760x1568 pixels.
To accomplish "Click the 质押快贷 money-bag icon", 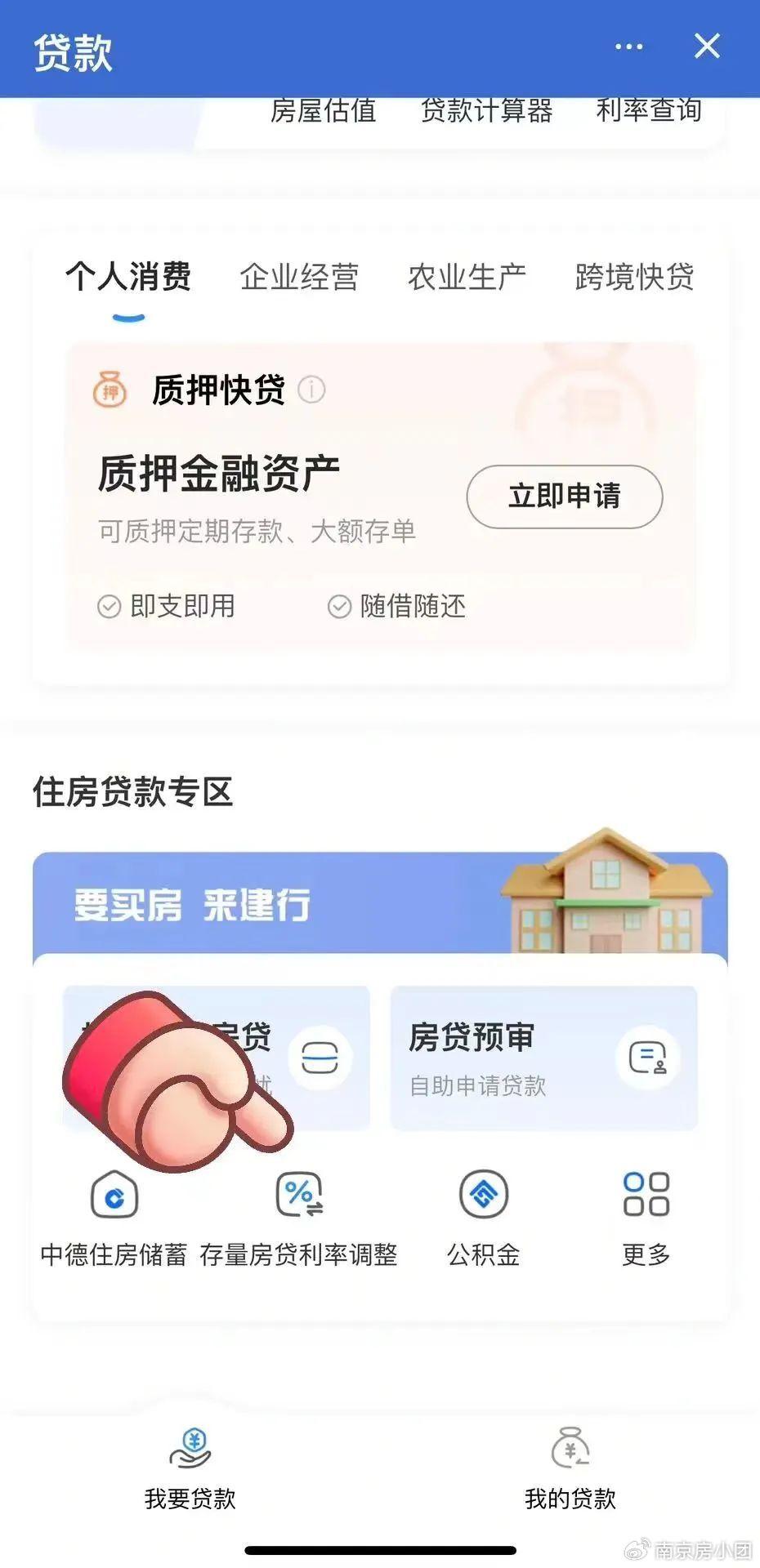I will [x=111, y=390].
